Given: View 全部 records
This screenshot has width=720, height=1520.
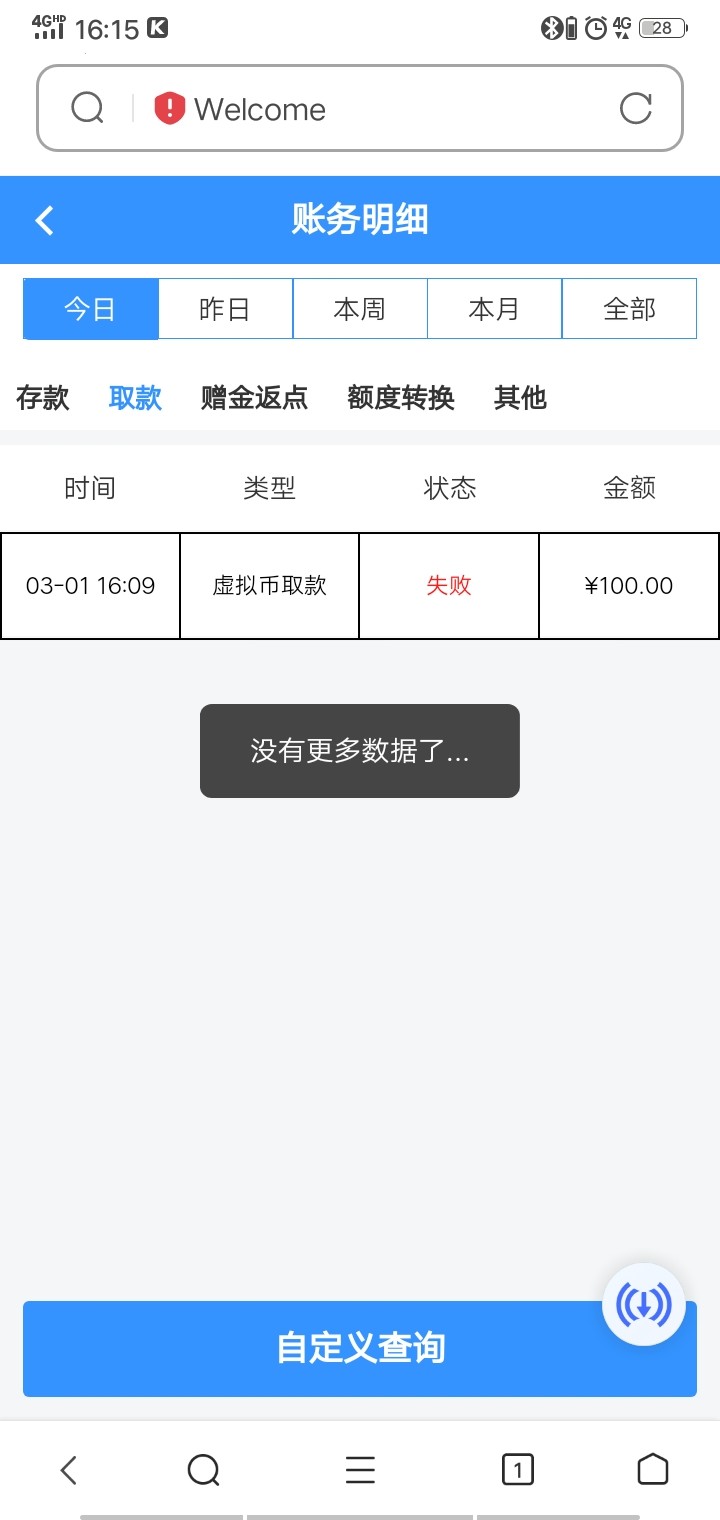Looking at the screenshot, I should 629,309.
